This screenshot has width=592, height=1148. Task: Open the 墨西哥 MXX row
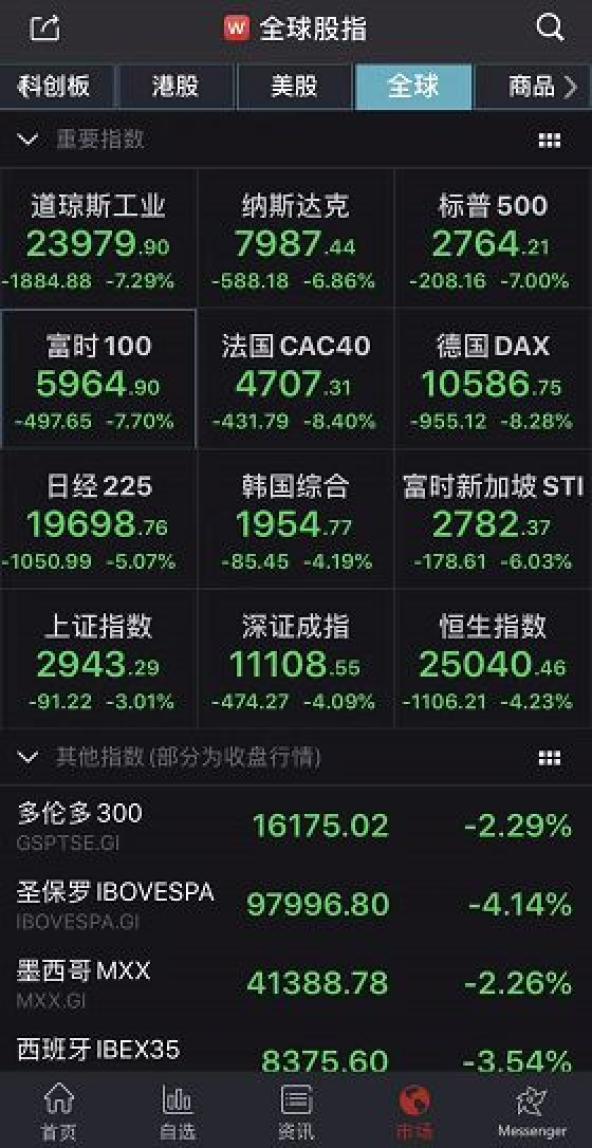click(296, 983)
